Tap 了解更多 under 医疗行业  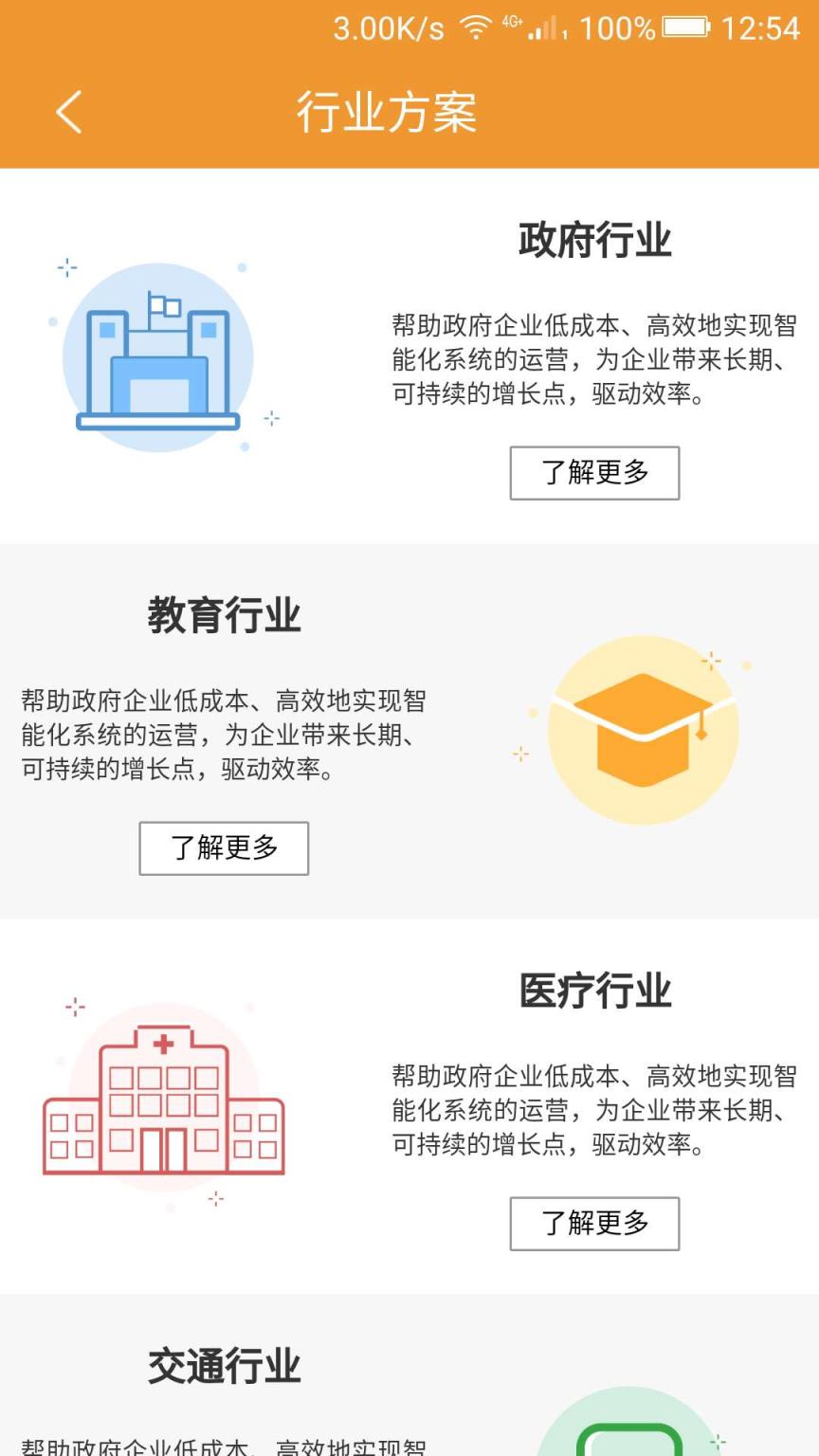[594, 1224]
